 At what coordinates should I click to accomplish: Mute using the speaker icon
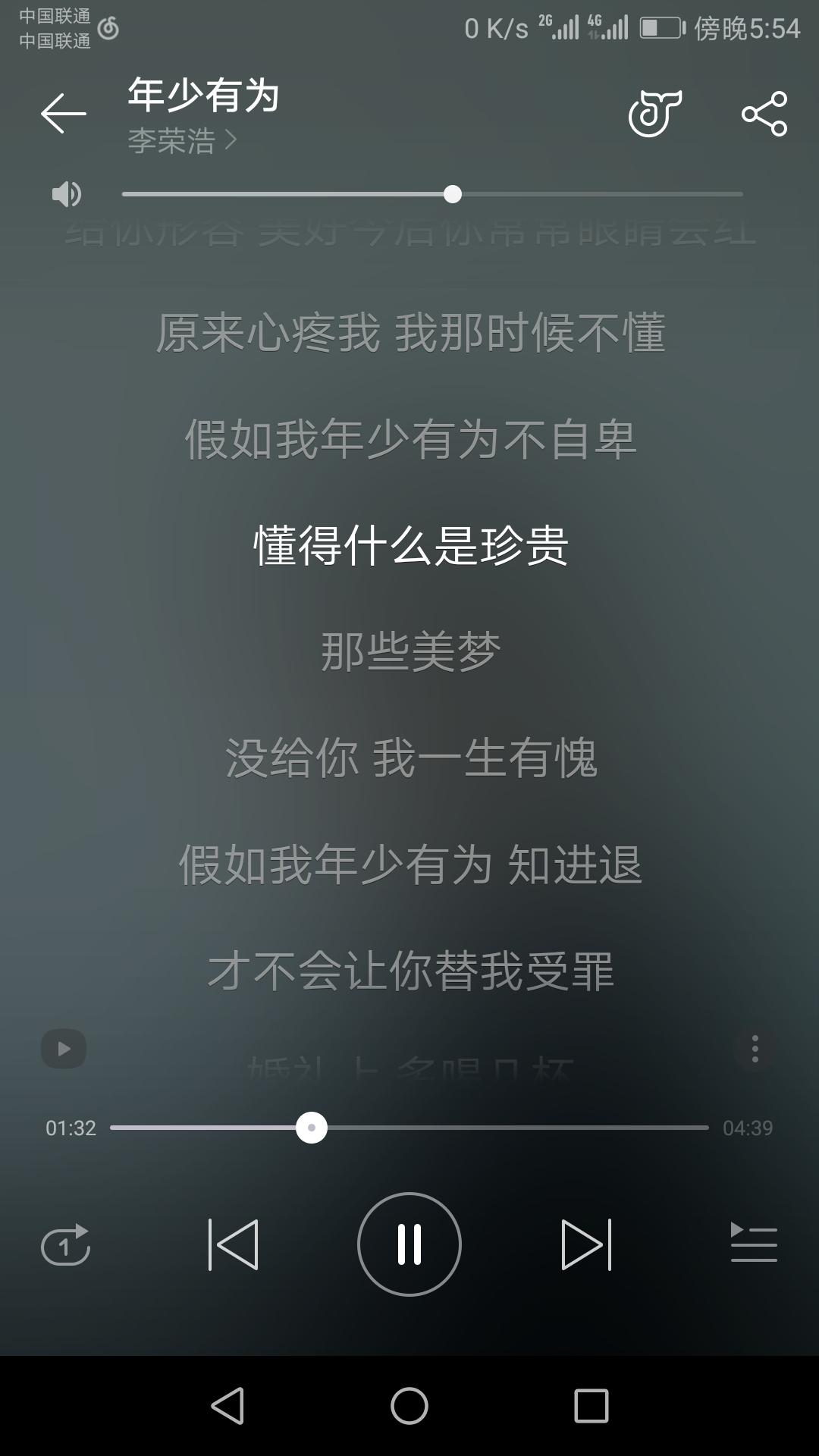66,195
